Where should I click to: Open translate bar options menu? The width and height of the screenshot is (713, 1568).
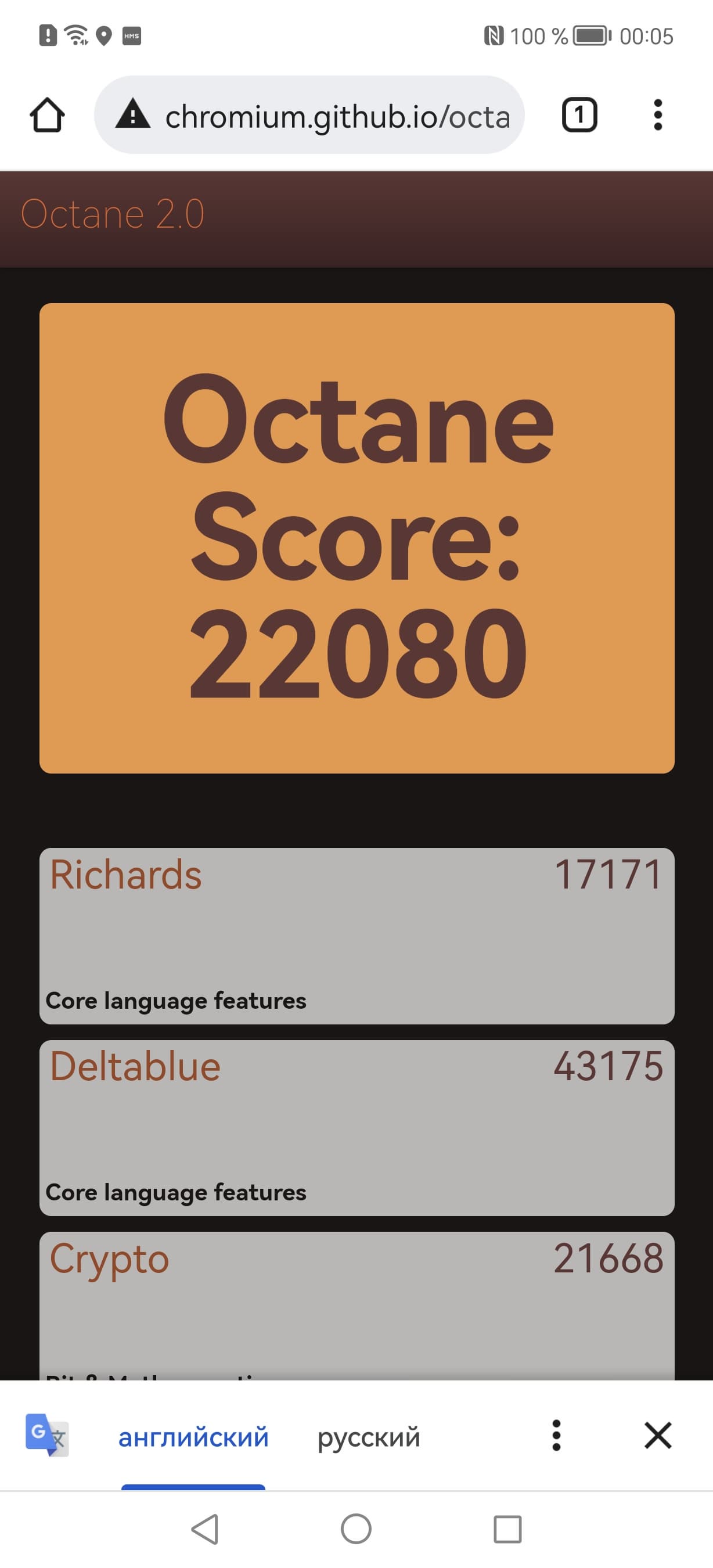point(556,1436)
